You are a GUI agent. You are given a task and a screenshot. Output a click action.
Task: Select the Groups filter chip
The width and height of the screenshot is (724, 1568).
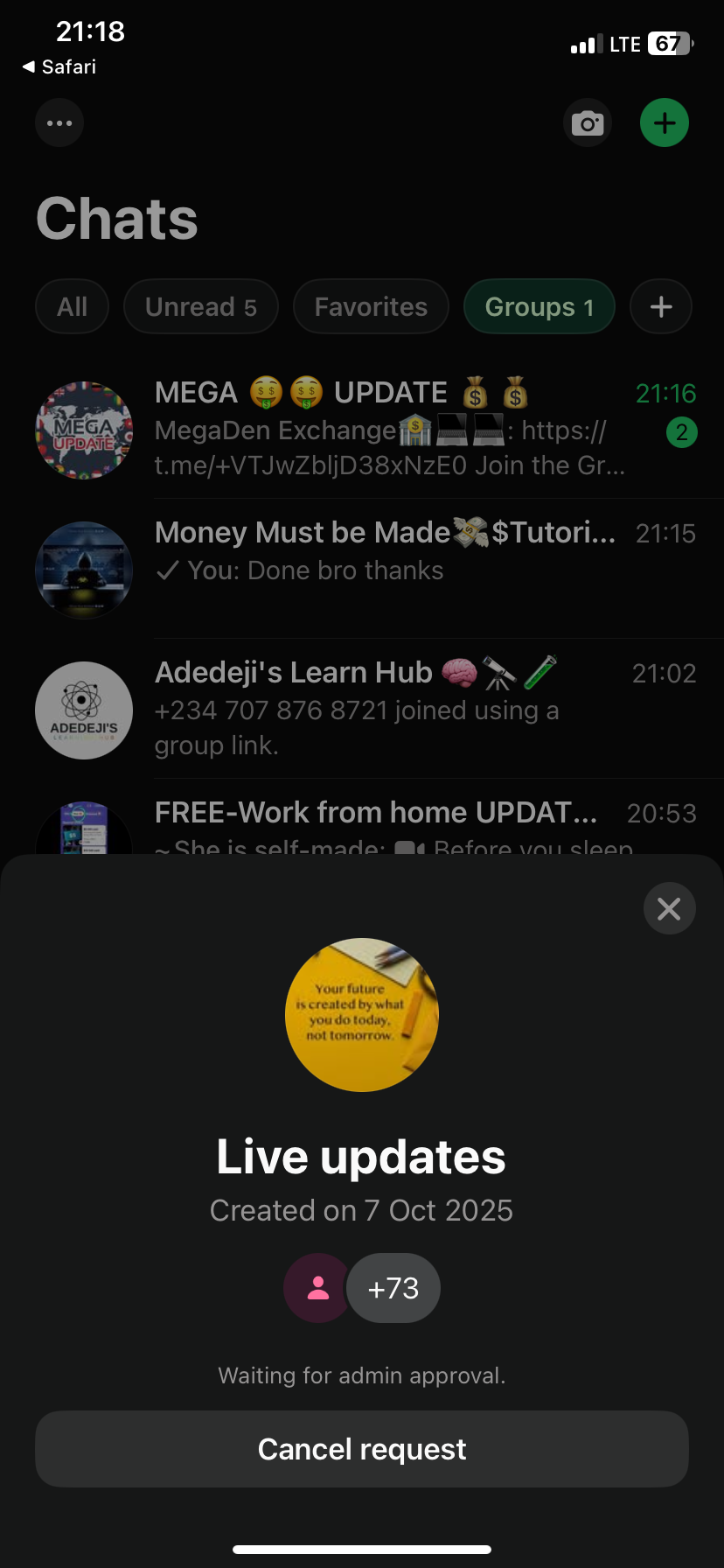coord(539,307)
